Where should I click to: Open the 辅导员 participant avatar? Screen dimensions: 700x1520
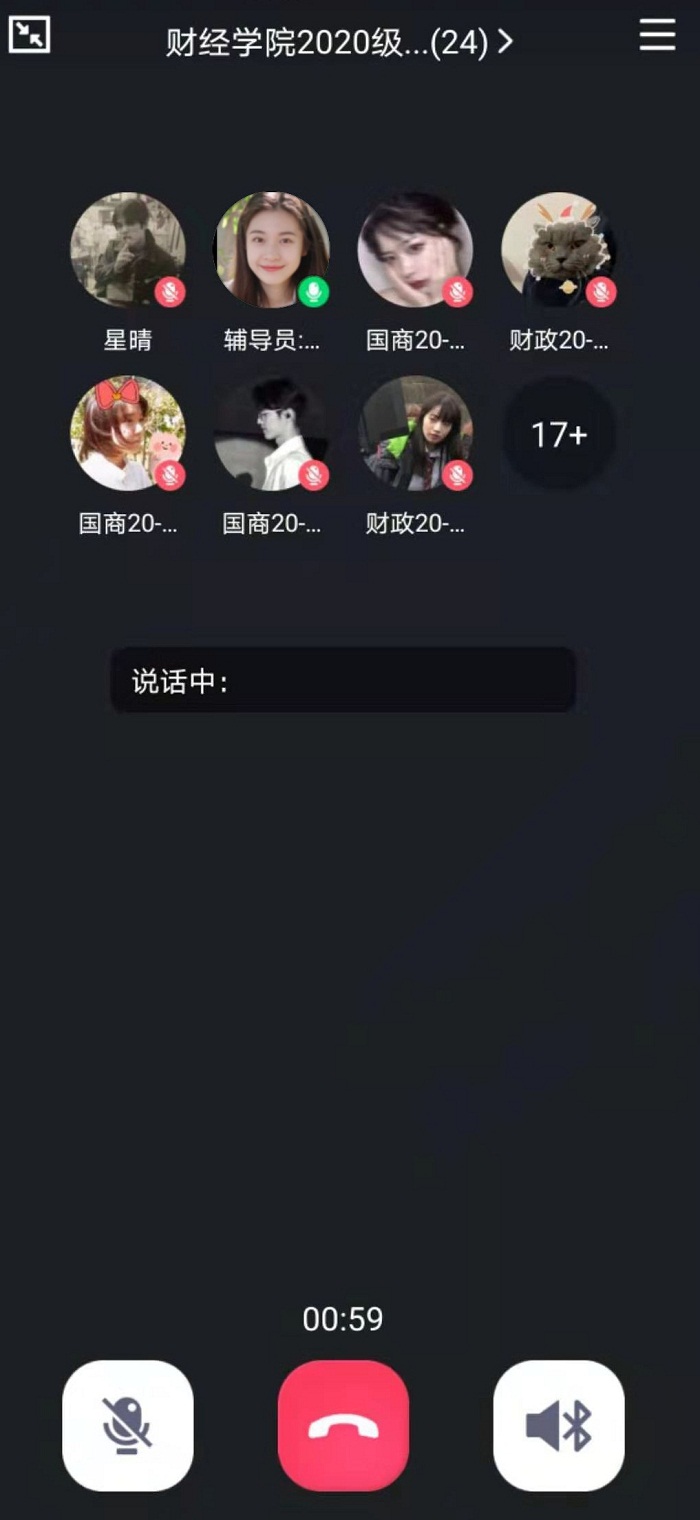point(272,250)
